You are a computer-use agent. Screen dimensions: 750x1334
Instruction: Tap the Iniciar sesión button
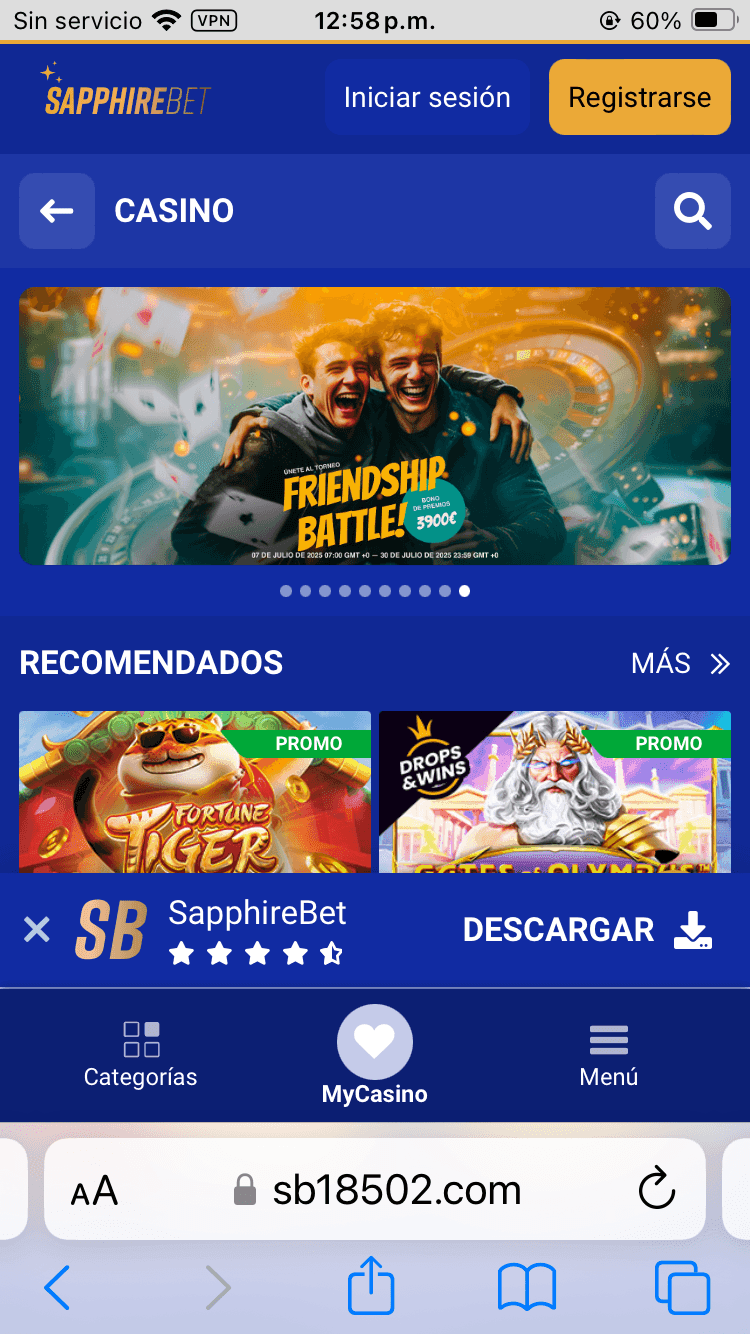[427, 97]
